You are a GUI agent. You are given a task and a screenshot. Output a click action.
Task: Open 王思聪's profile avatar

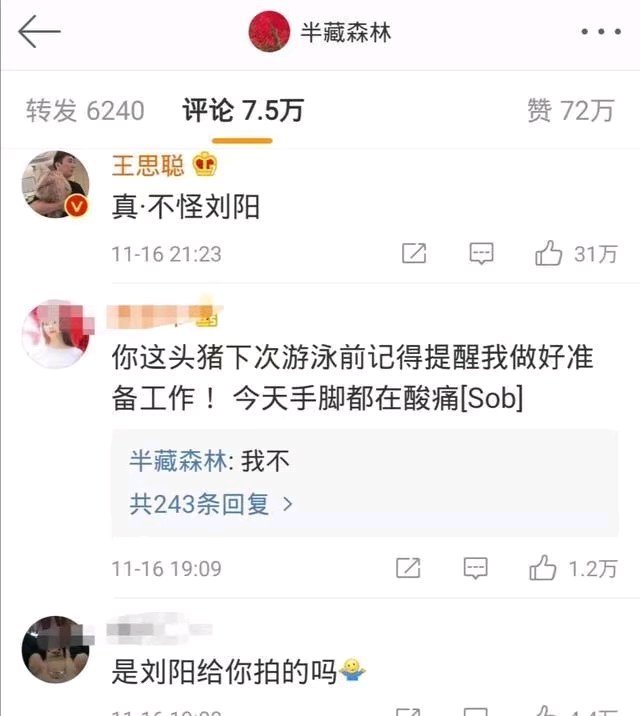[x=56, y=185]
